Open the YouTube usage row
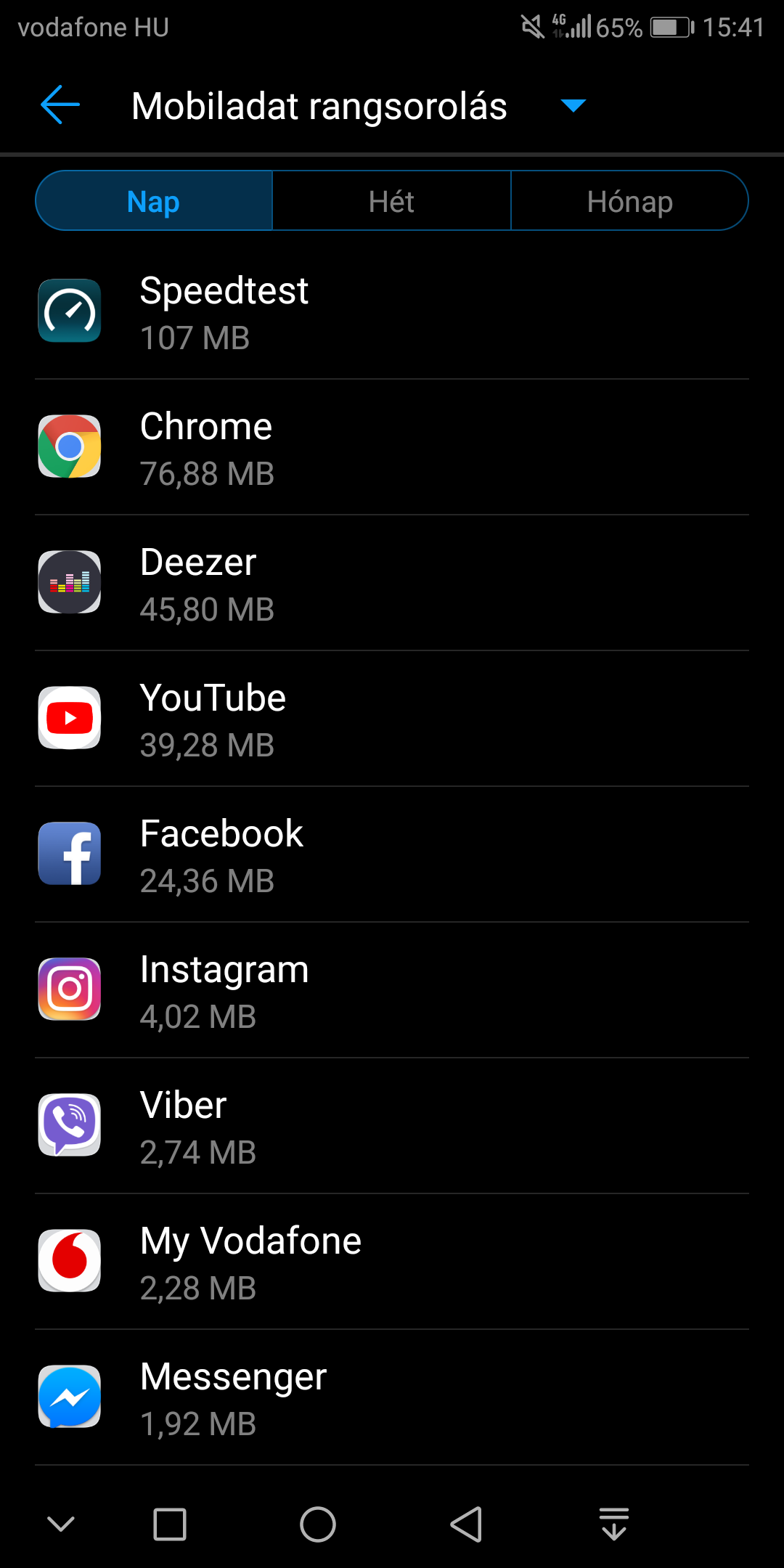 point(392,719)
